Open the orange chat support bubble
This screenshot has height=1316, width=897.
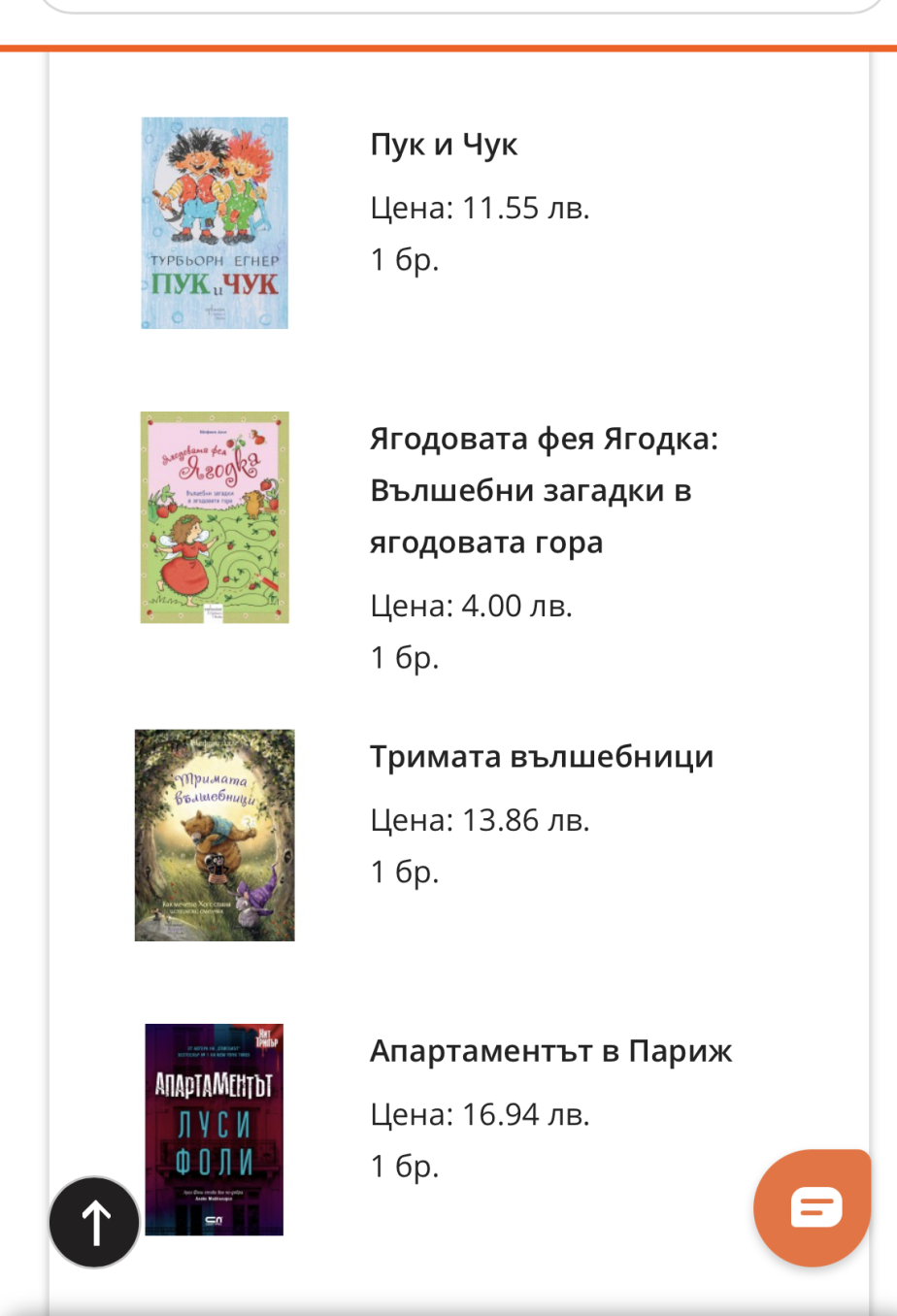point(813,1206)
